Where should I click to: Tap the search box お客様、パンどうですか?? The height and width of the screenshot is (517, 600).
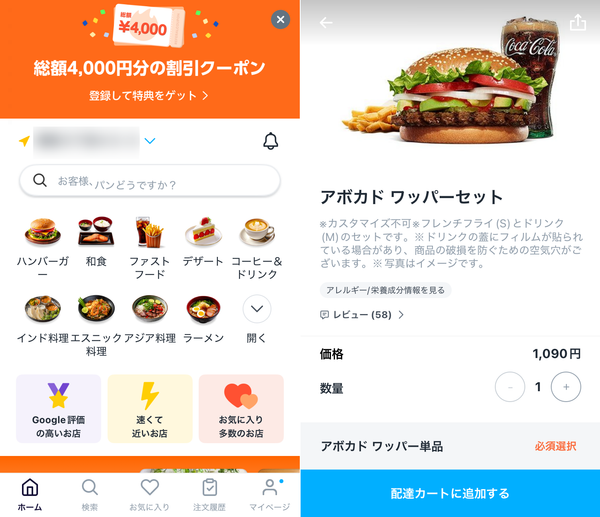150,181
